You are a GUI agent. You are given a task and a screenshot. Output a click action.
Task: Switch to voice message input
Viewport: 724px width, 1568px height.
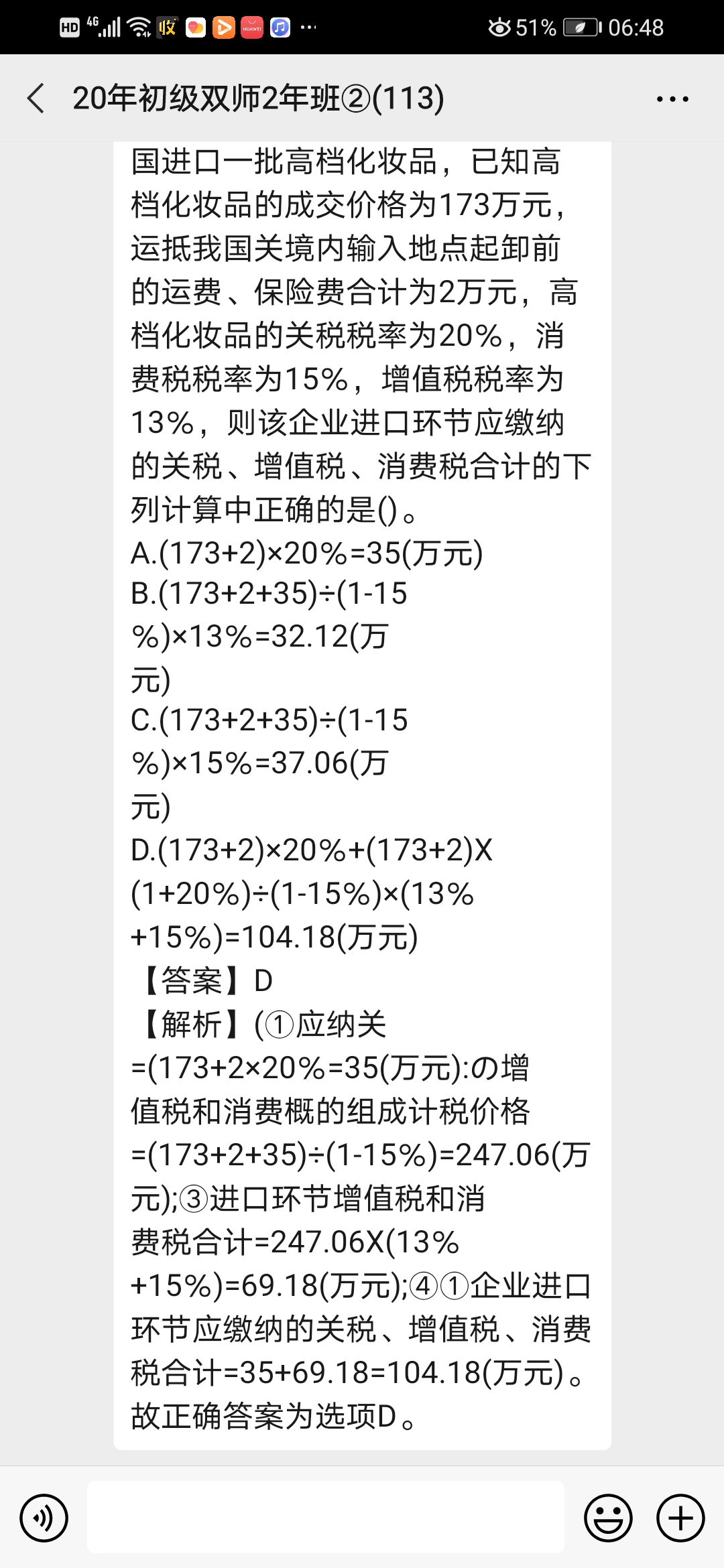pos(44,1518)
